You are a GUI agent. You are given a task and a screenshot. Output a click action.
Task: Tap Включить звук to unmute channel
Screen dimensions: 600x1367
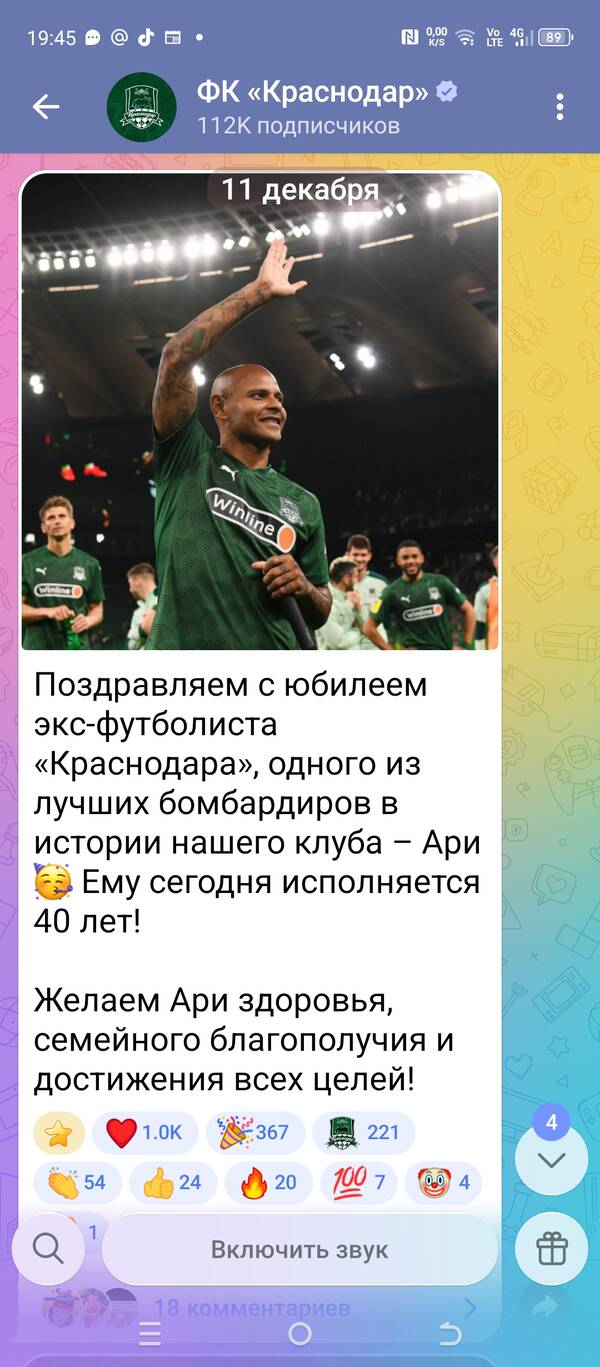299,1249
